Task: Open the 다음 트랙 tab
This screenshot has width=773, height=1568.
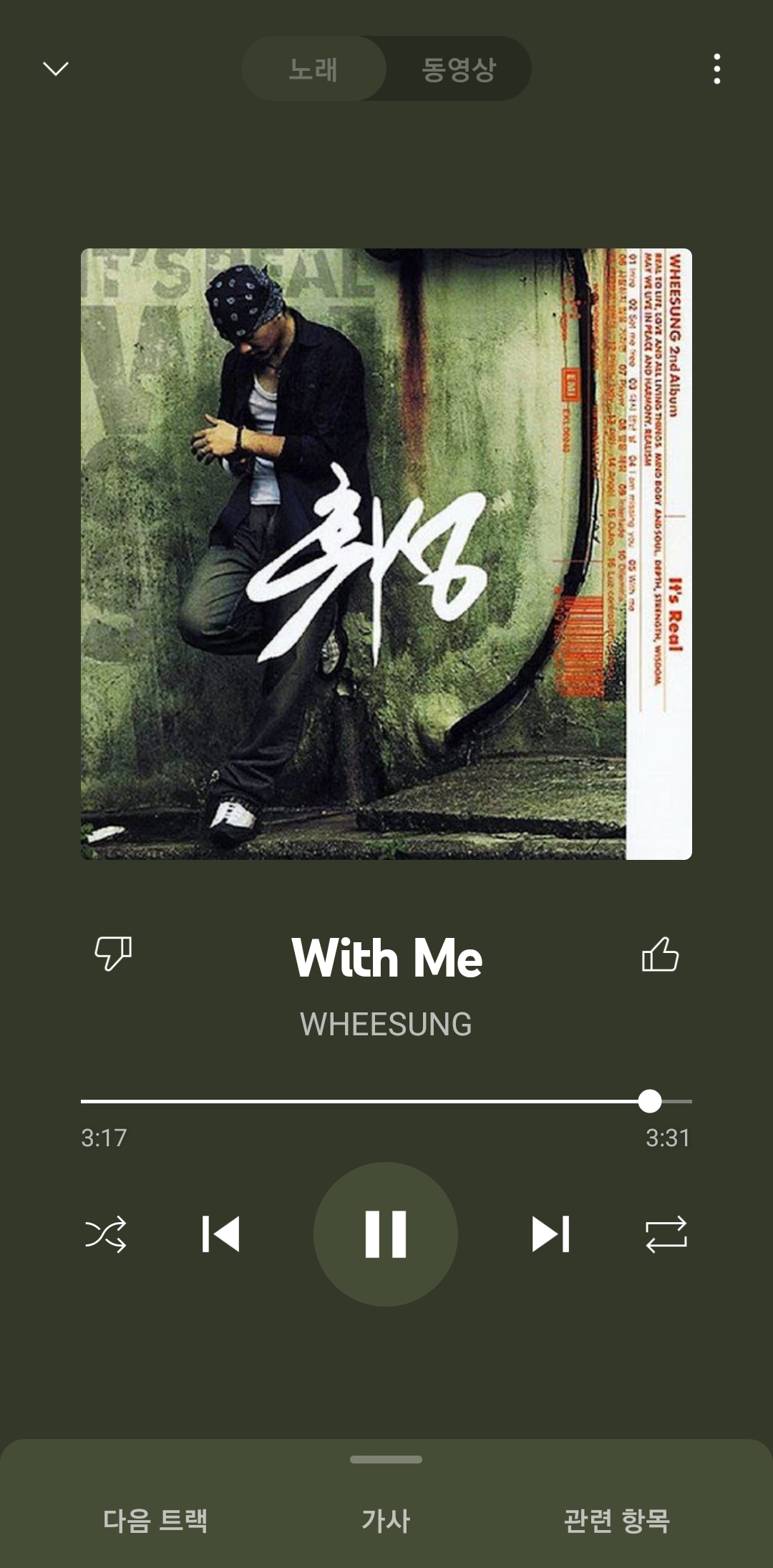Action: pos(155,1520)
